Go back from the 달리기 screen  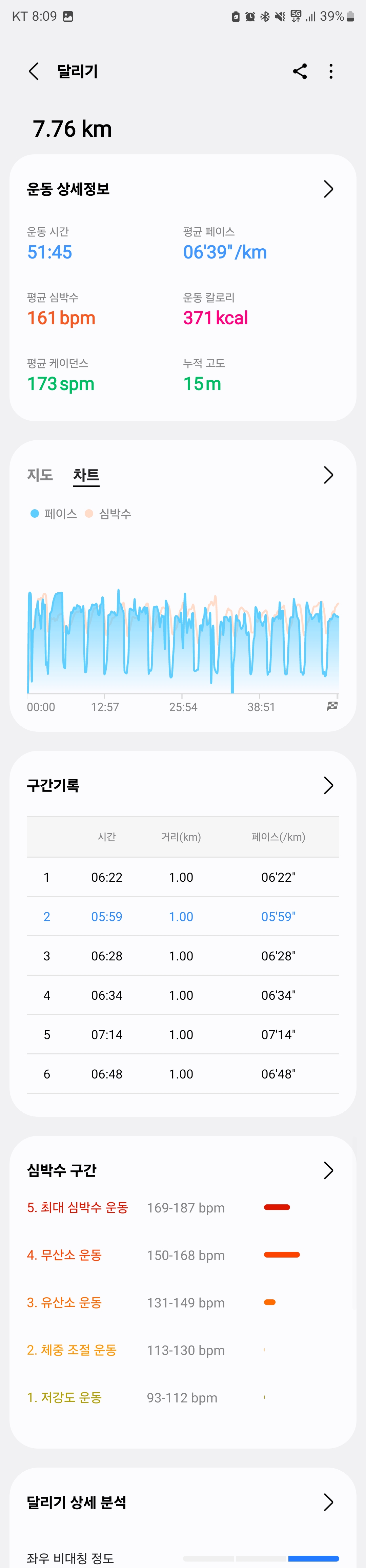pyautogui.click(x=34, y=71)
